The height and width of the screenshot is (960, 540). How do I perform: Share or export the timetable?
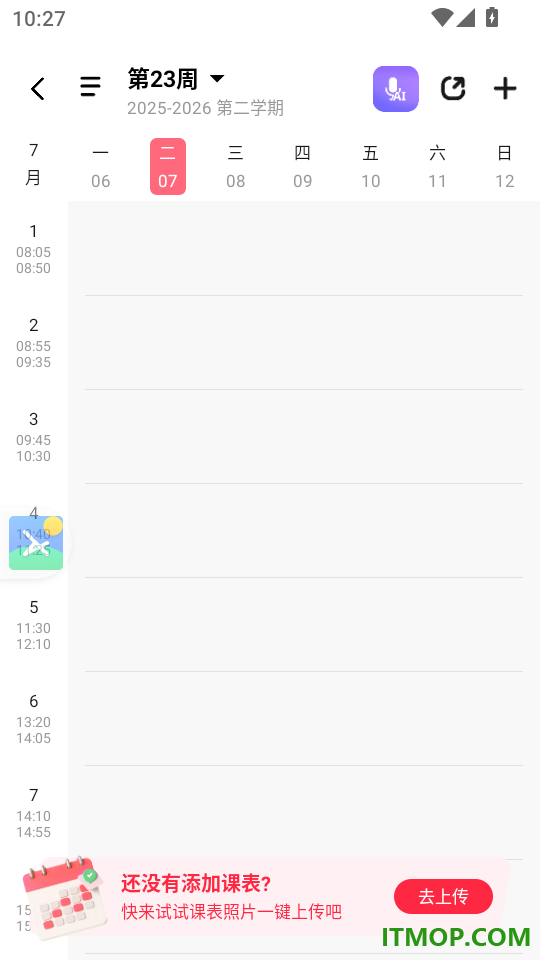(x=453, y=88)
